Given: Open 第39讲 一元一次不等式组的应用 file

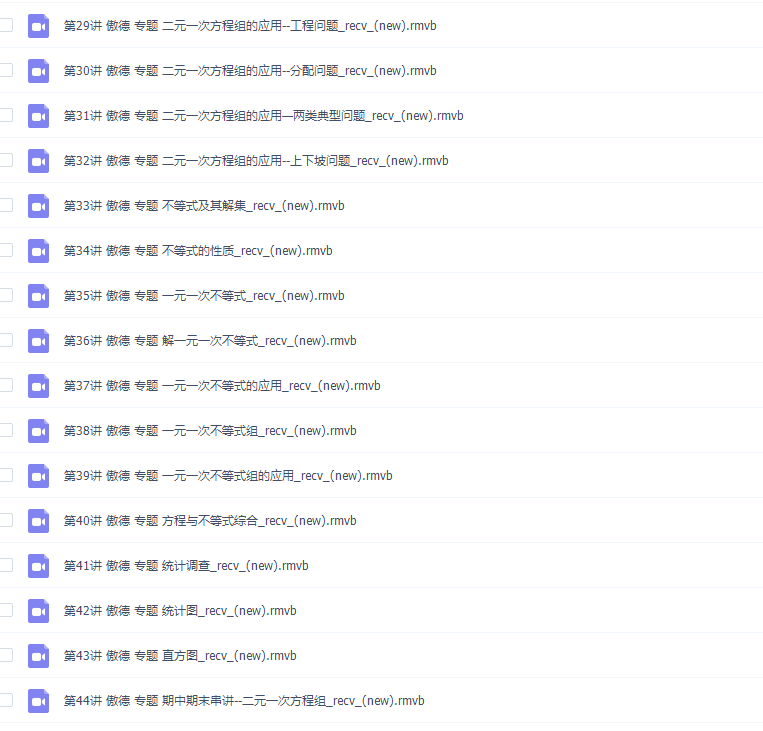Looking at the screenshot, I should (x=228, y=476).
